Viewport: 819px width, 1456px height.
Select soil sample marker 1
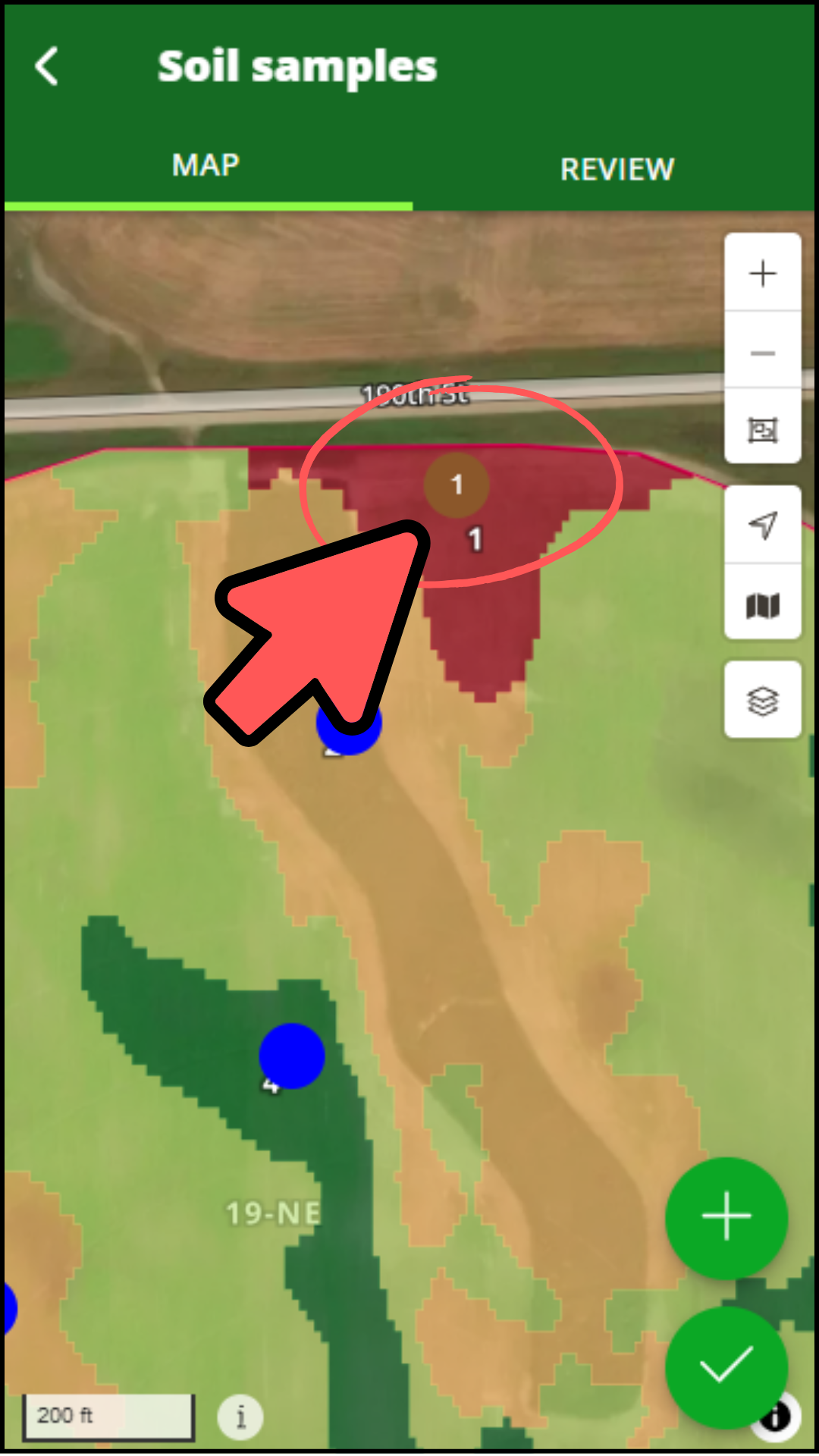[457, 485]
